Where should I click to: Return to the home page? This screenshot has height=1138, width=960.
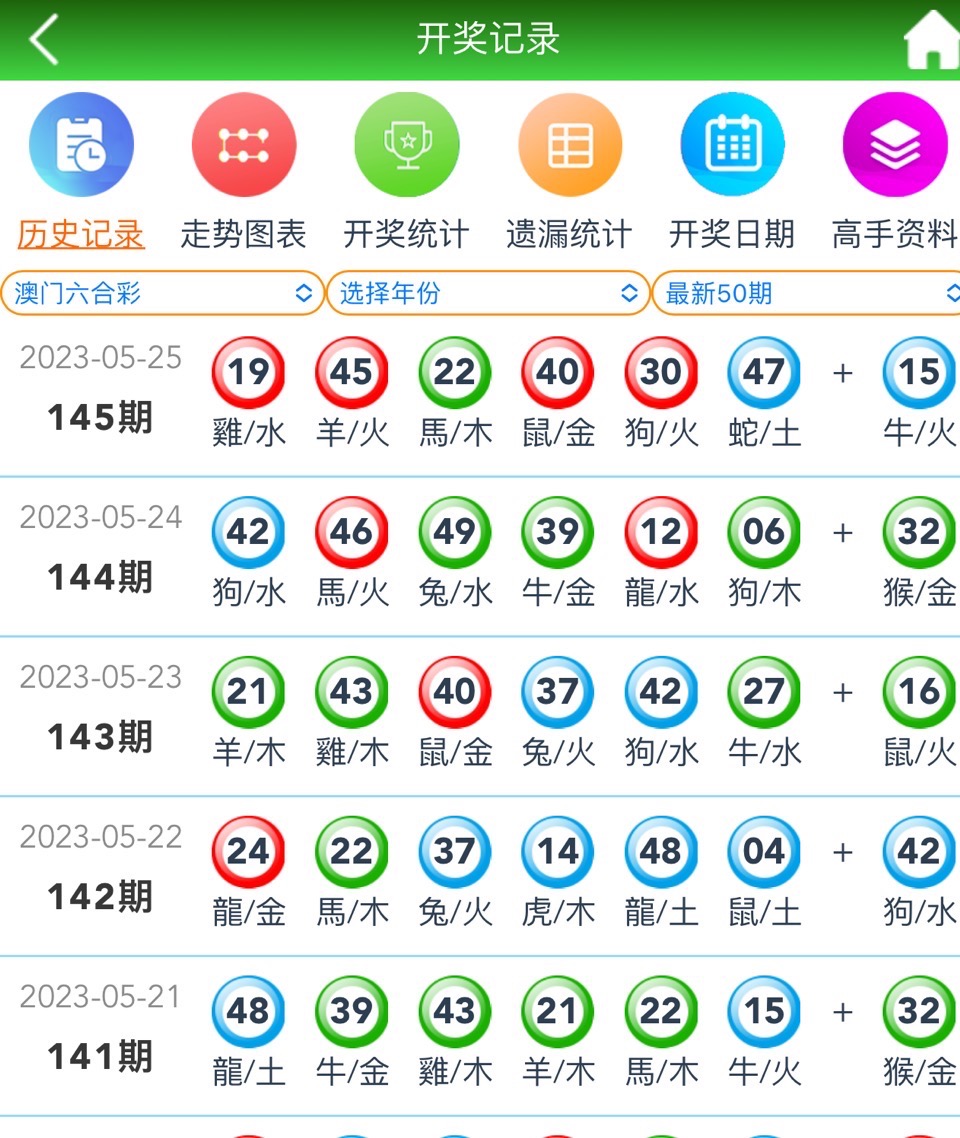(932, 42)
